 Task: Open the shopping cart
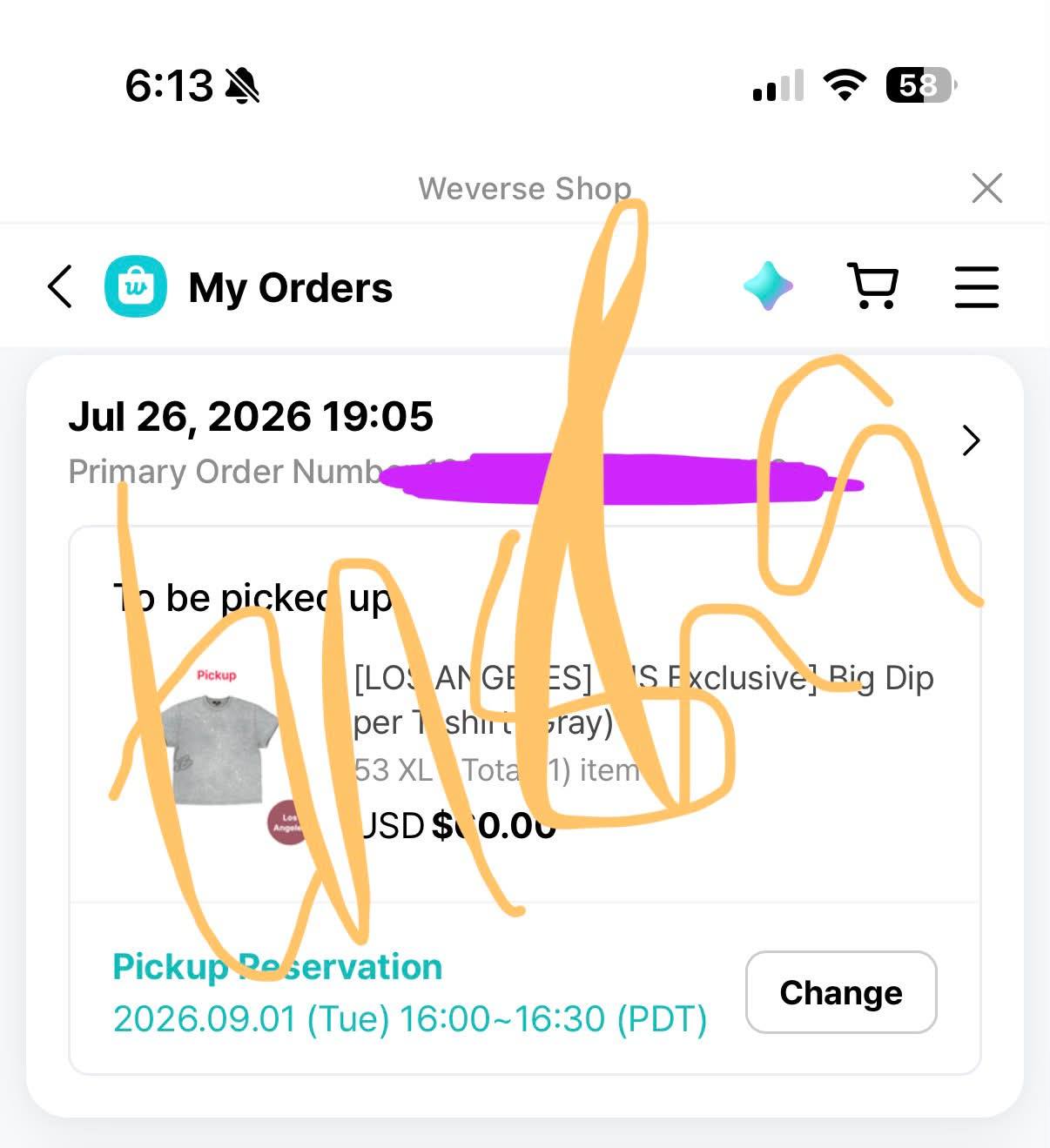872,286
